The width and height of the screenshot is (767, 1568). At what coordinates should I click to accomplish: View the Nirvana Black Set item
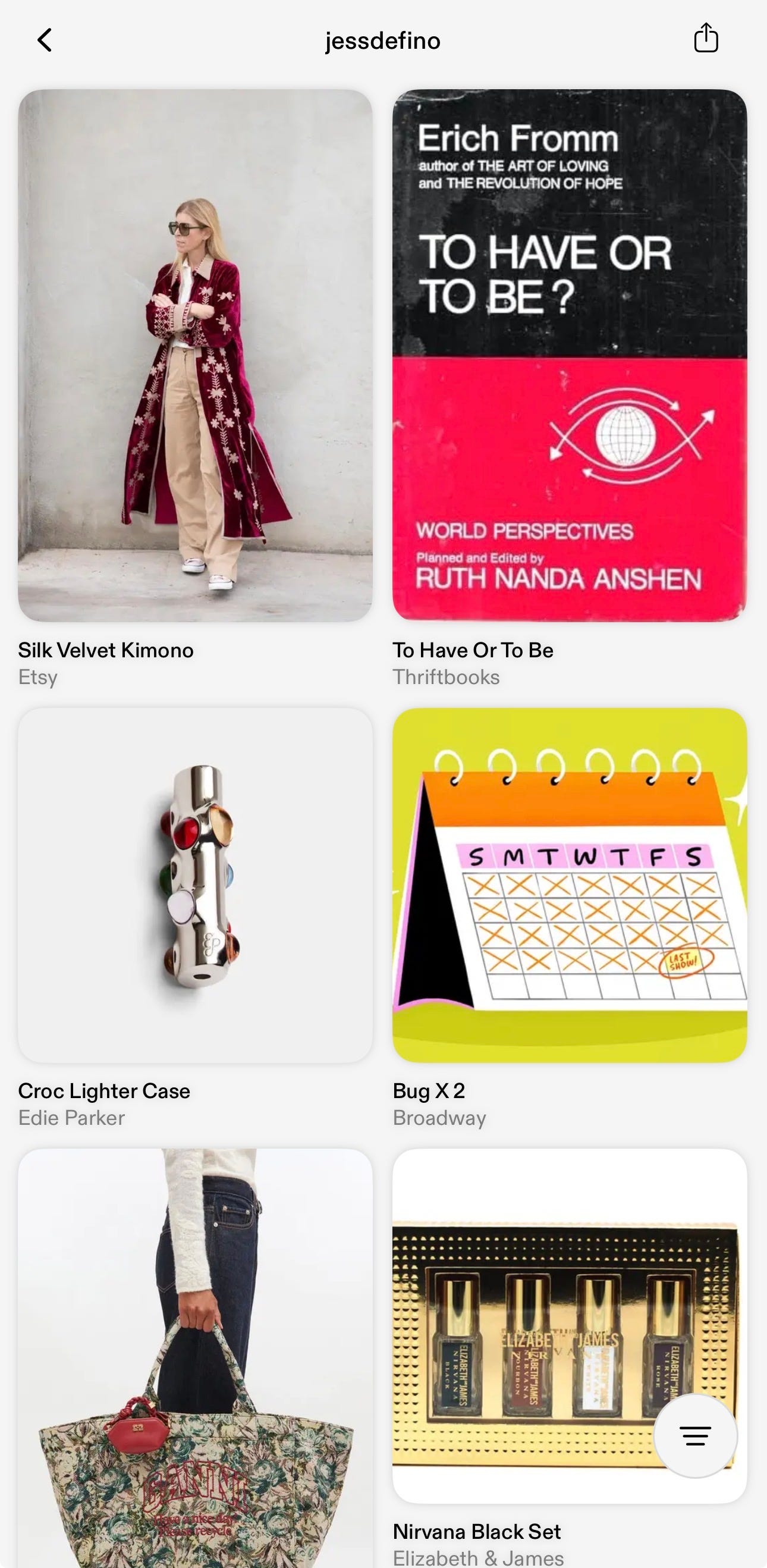(570, 1326)
